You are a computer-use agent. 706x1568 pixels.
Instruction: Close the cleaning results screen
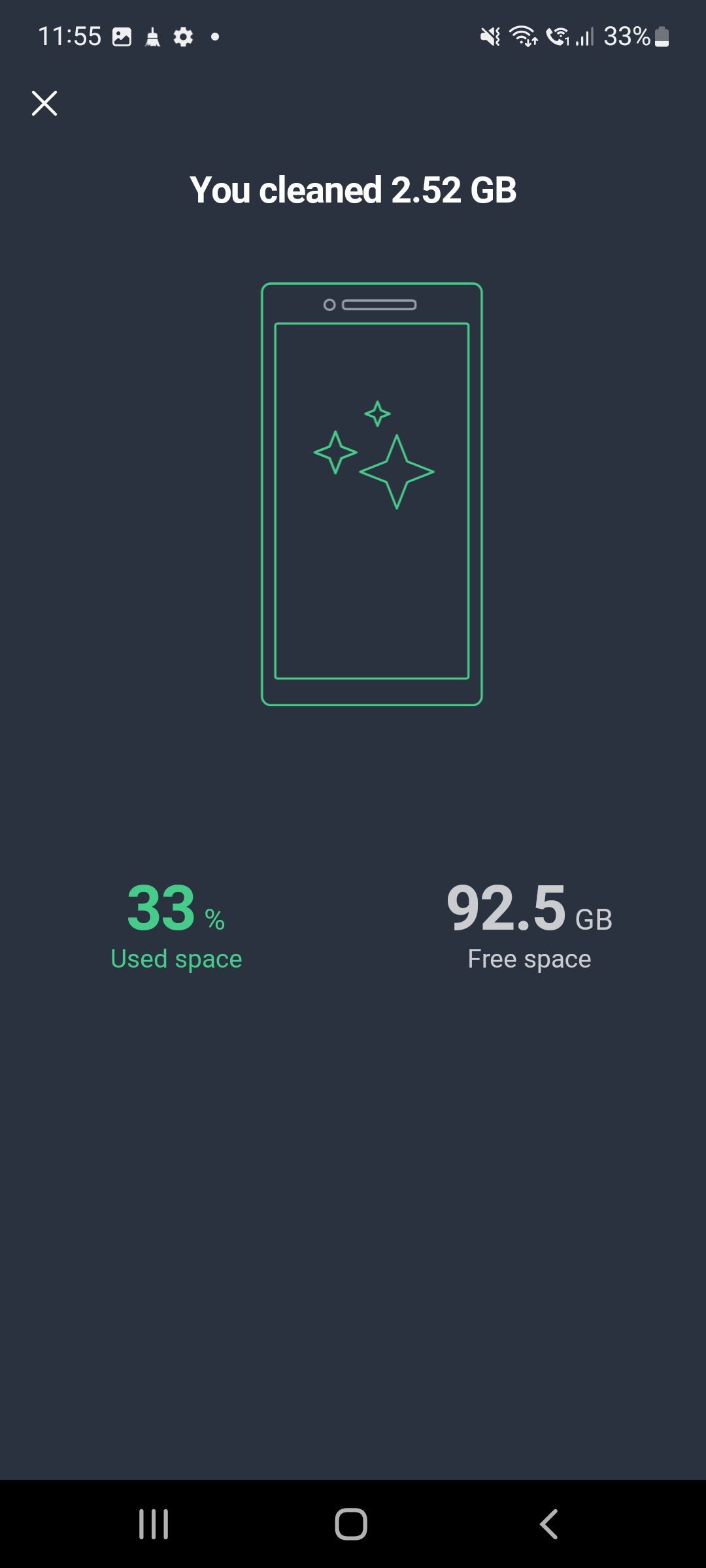pos(44,103)
